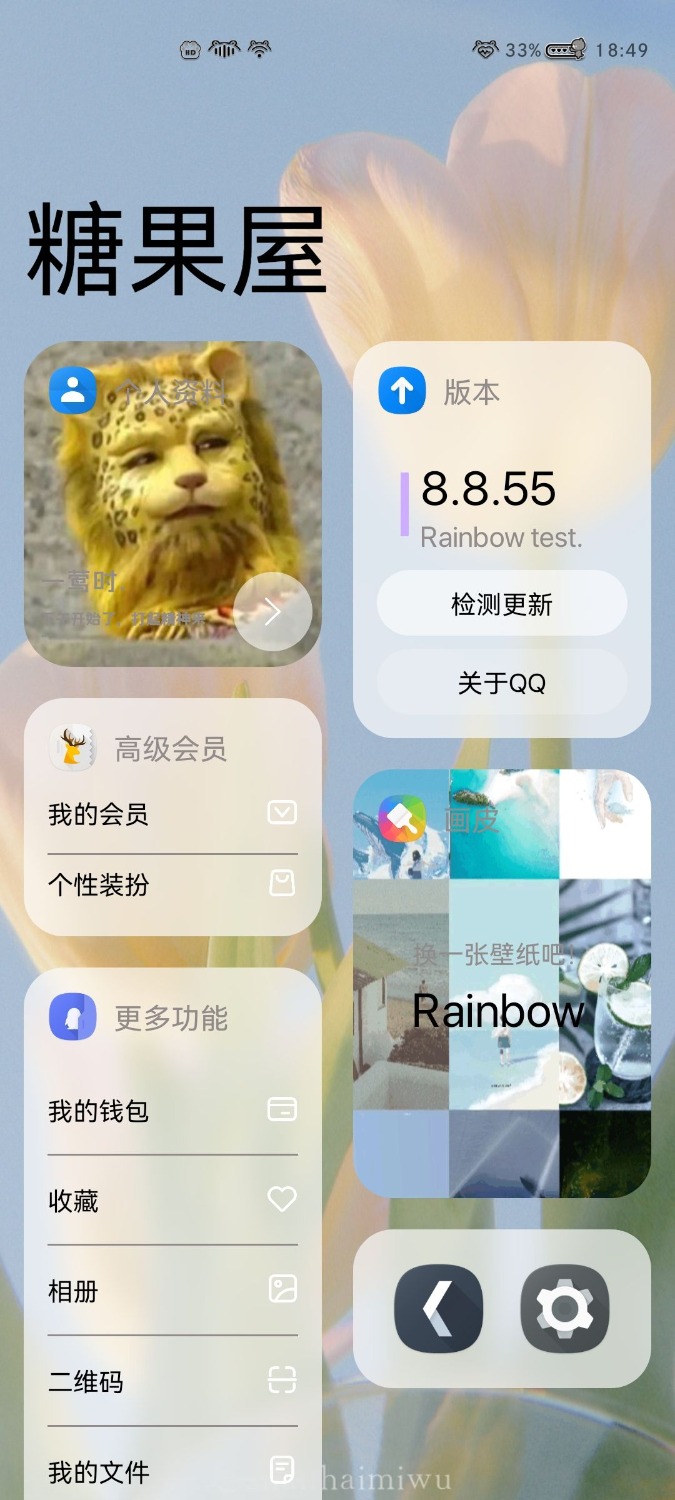Open 我的会员 row
The width and height of the screenshot is (675, 1500).
coord(172,814)
